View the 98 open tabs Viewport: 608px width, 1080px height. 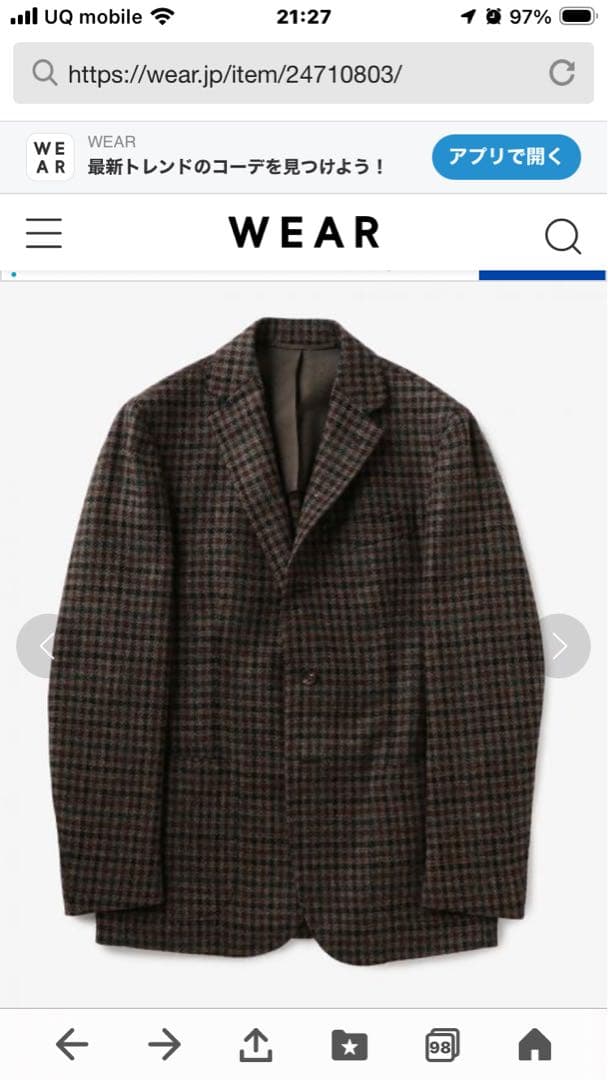(441, 1045)
